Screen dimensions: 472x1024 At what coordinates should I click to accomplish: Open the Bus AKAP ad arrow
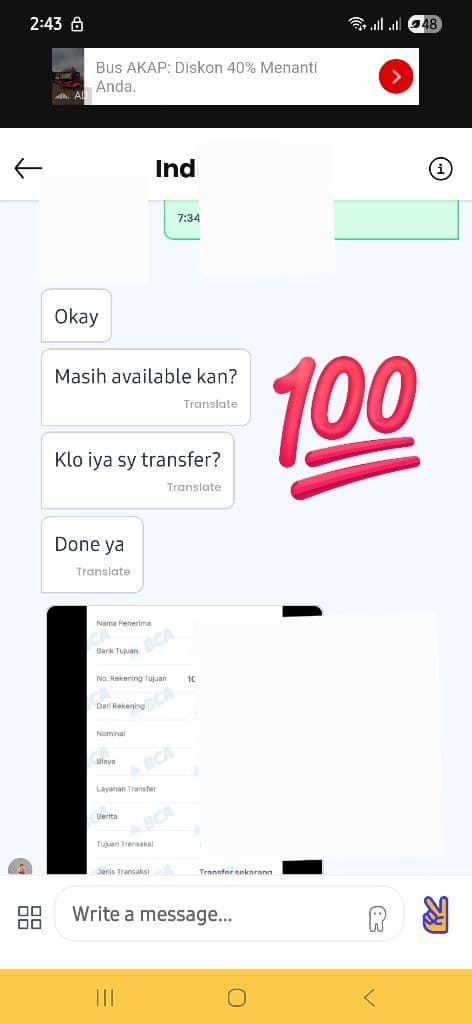tap(396, 76)
